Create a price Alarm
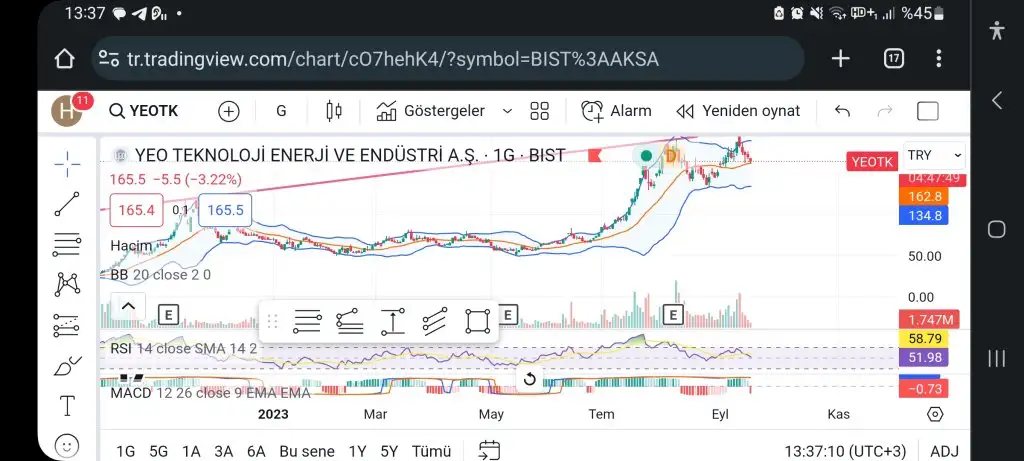 pos(616,111)
